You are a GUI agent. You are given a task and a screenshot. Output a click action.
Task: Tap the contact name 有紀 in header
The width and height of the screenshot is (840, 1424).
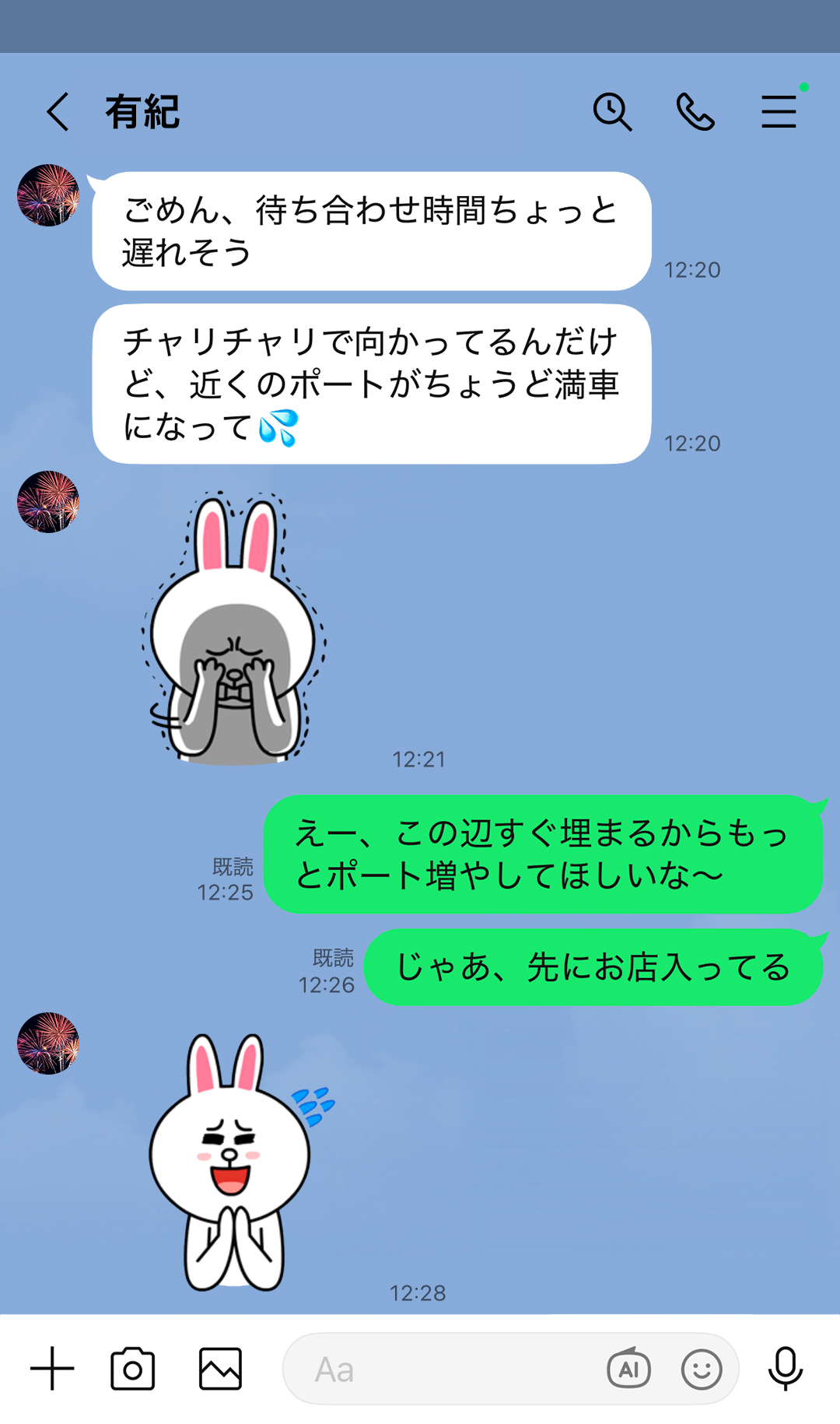click(142, 113)
